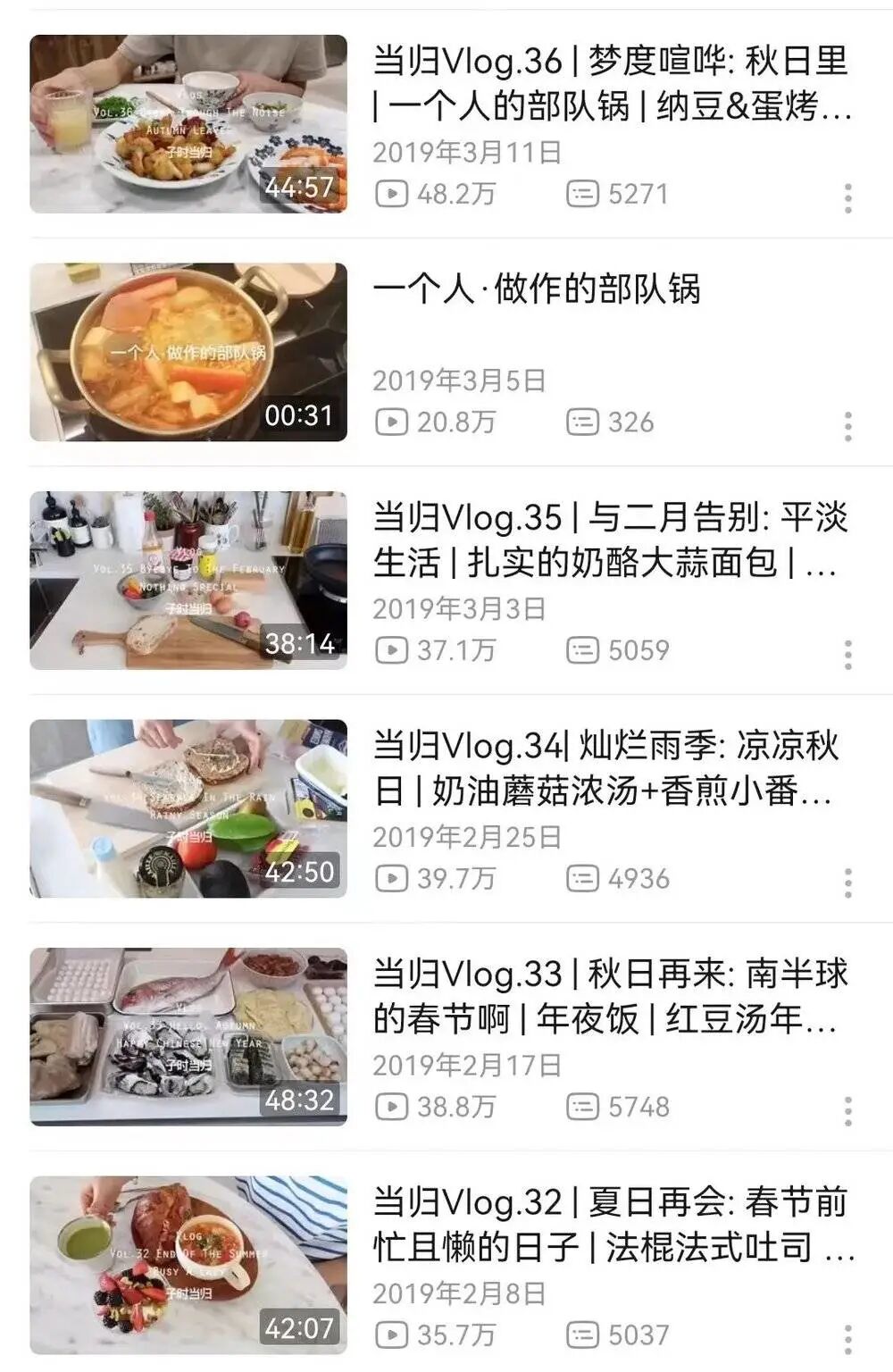Open more options for 当归Vlog.33
Screen dimensions: 893x1372
847,1110
